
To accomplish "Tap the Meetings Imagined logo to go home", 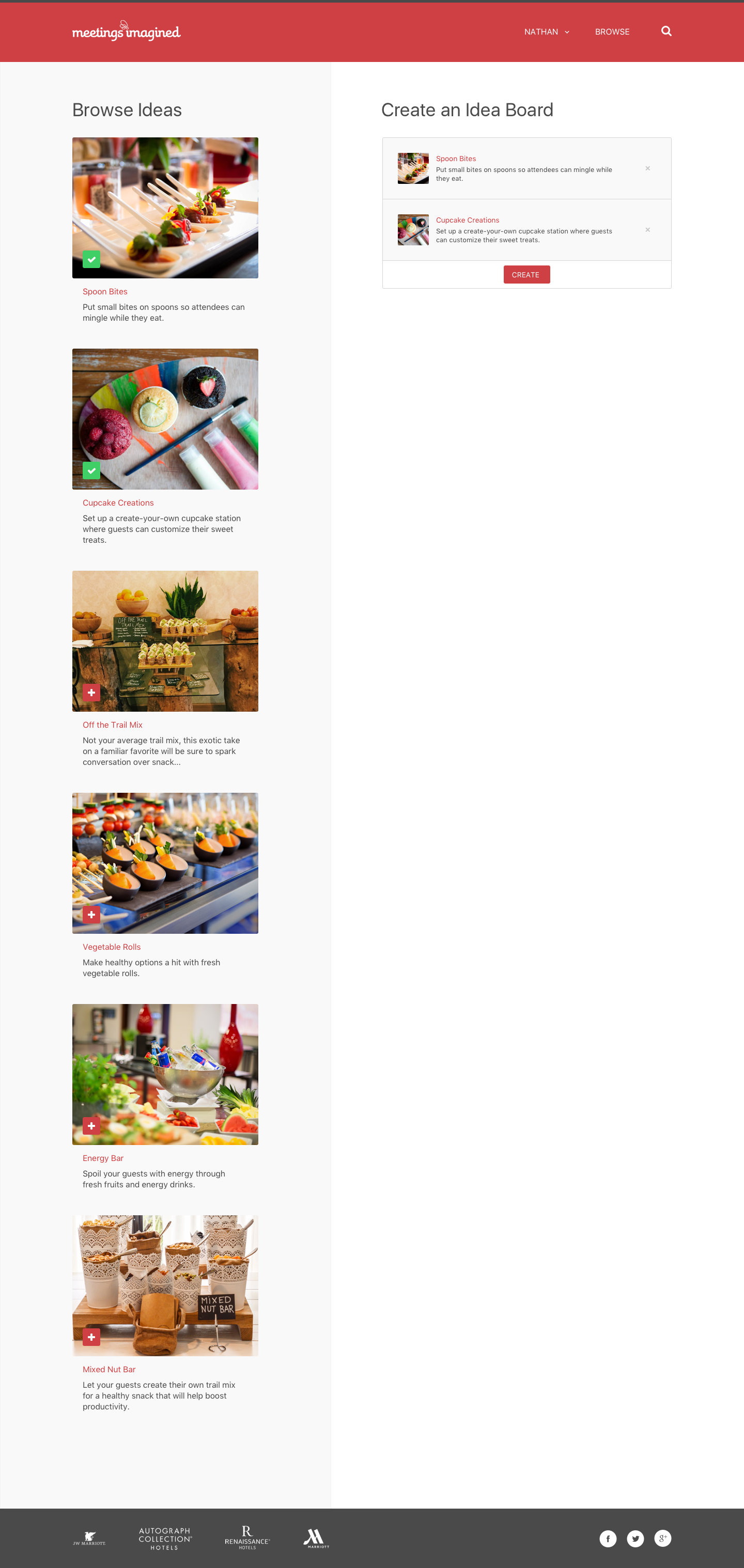I will click(x=126, y=31).
